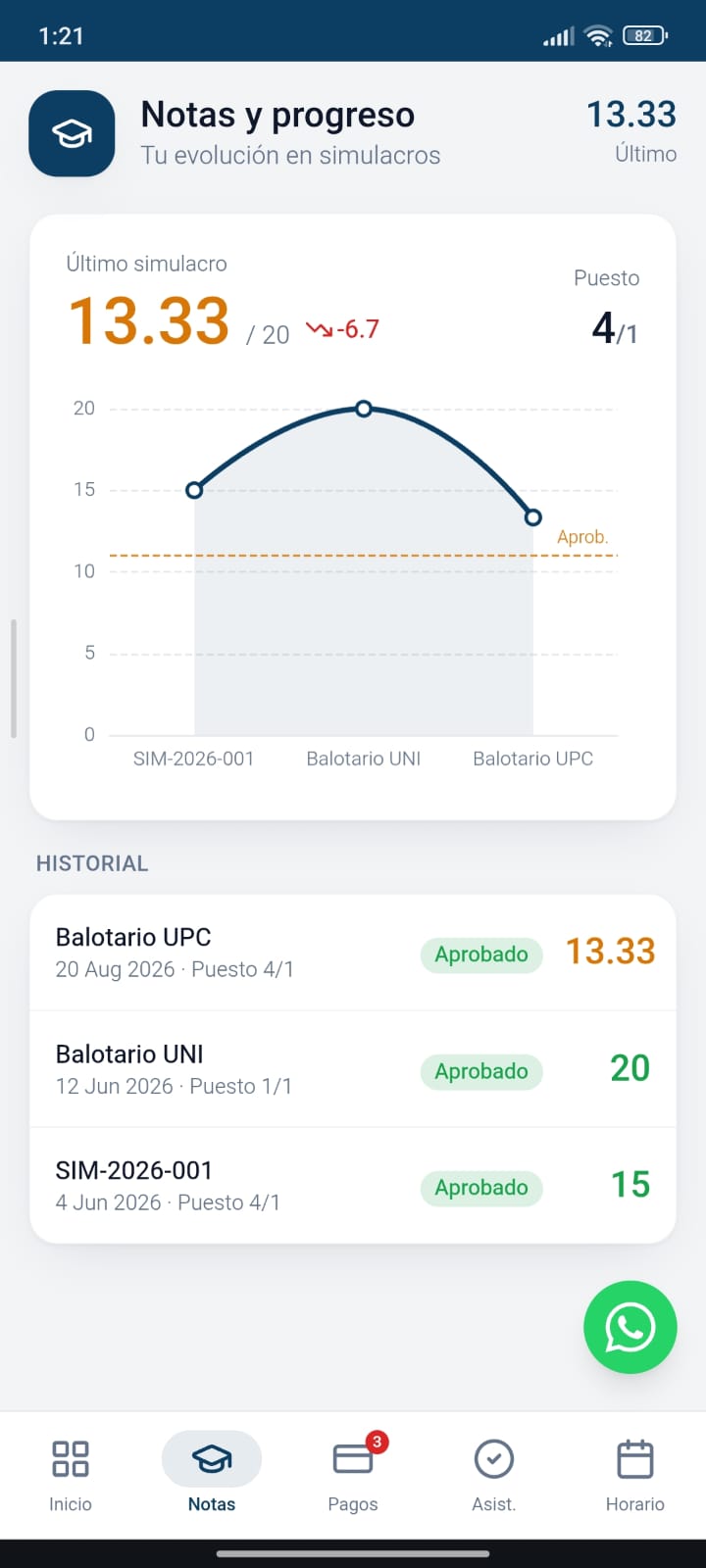
Task: Tap the Balotario UPC point on the chart
Action: tap(533, 516)
